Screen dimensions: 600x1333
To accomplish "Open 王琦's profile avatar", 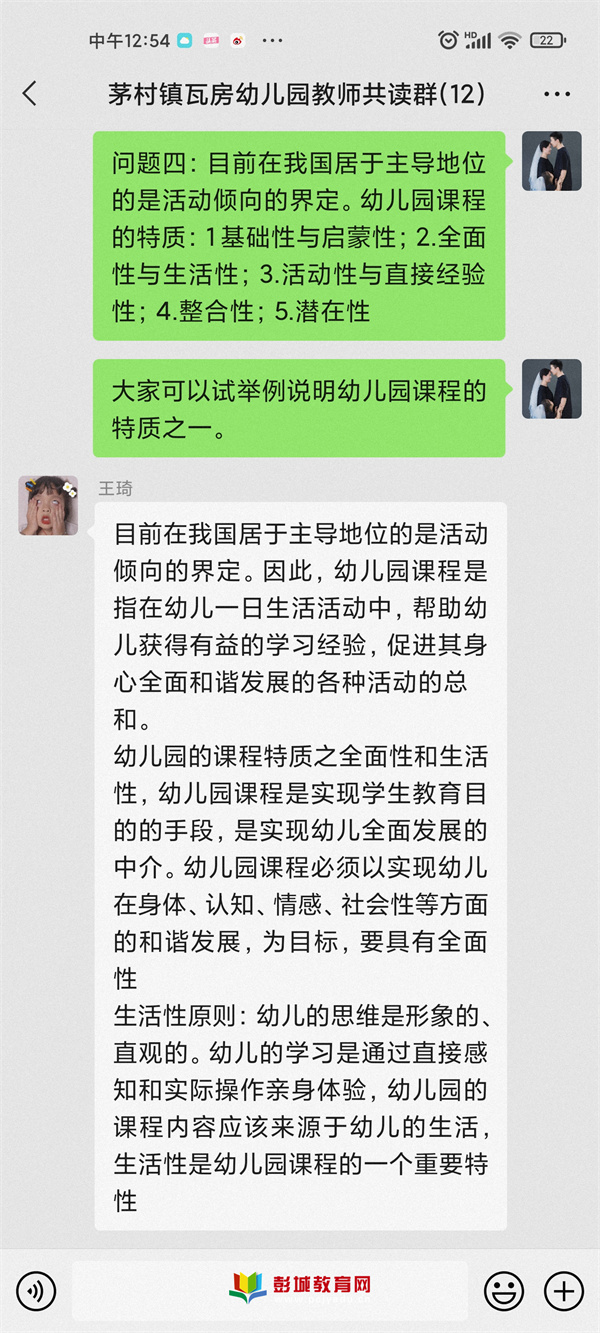I will pyautogui.click(x=48, y=505).
